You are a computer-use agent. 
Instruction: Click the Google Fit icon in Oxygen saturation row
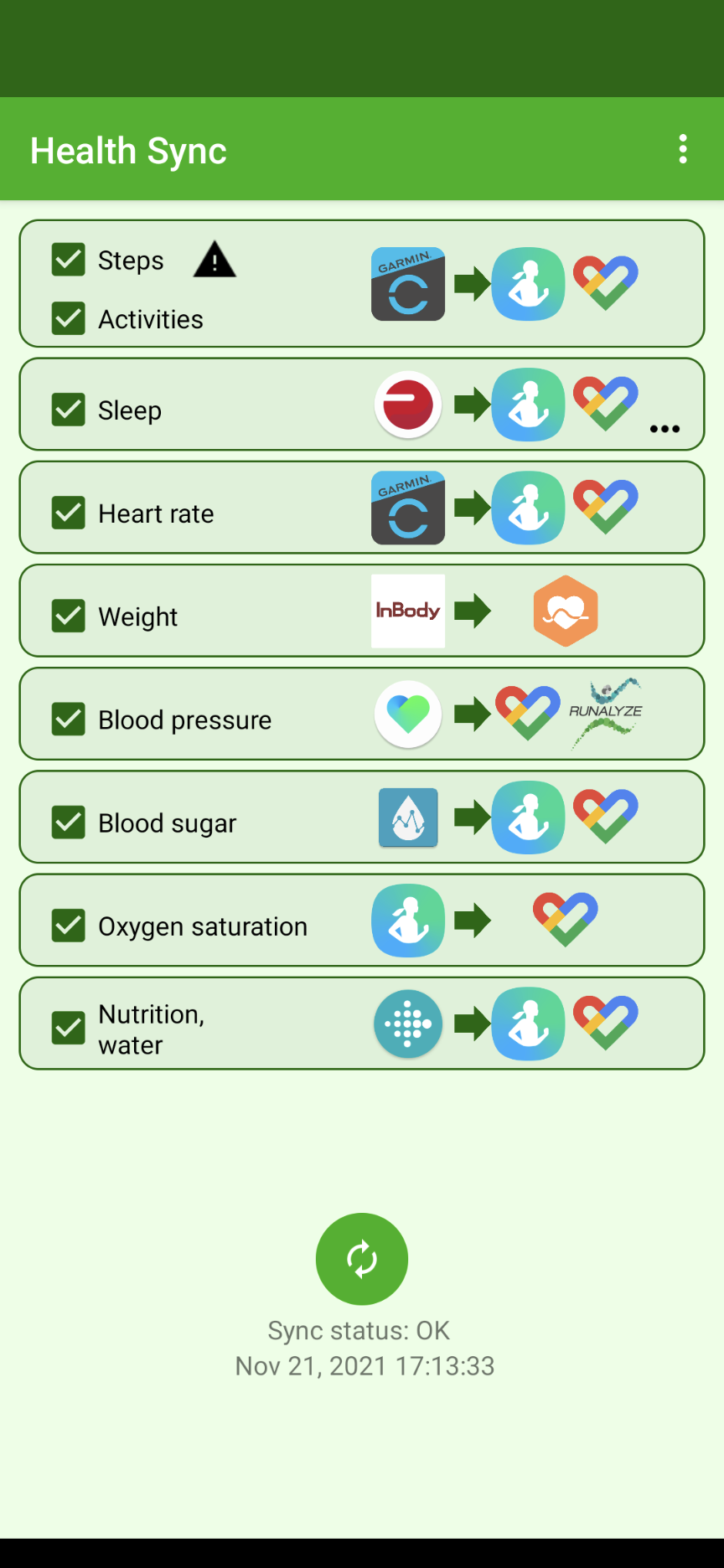click(x=566, y=920)
